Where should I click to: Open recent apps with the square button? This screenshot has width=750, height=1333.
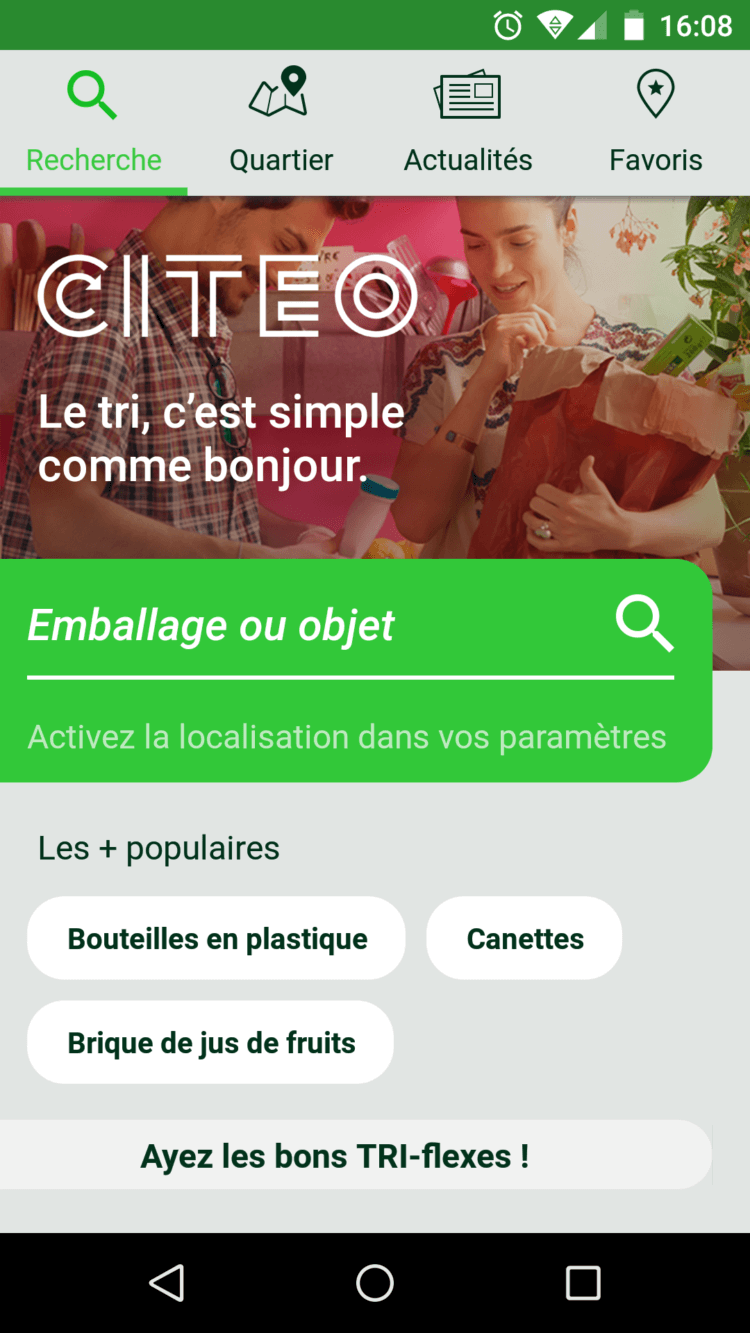click(583, 1283)
